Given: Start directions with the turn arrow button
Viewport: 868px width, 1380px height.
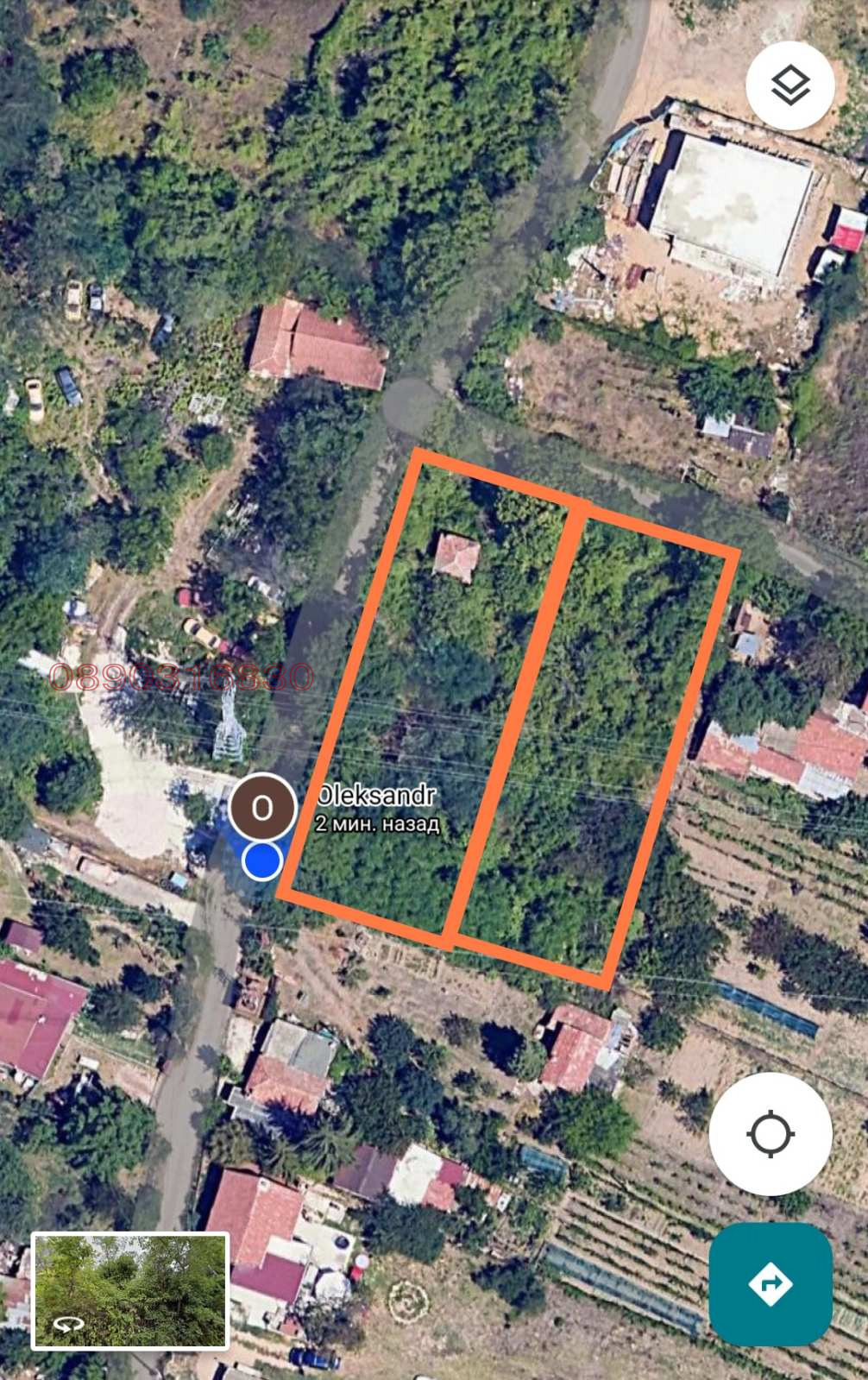Looking at the screenshot, I should [x=770, y=1283].
